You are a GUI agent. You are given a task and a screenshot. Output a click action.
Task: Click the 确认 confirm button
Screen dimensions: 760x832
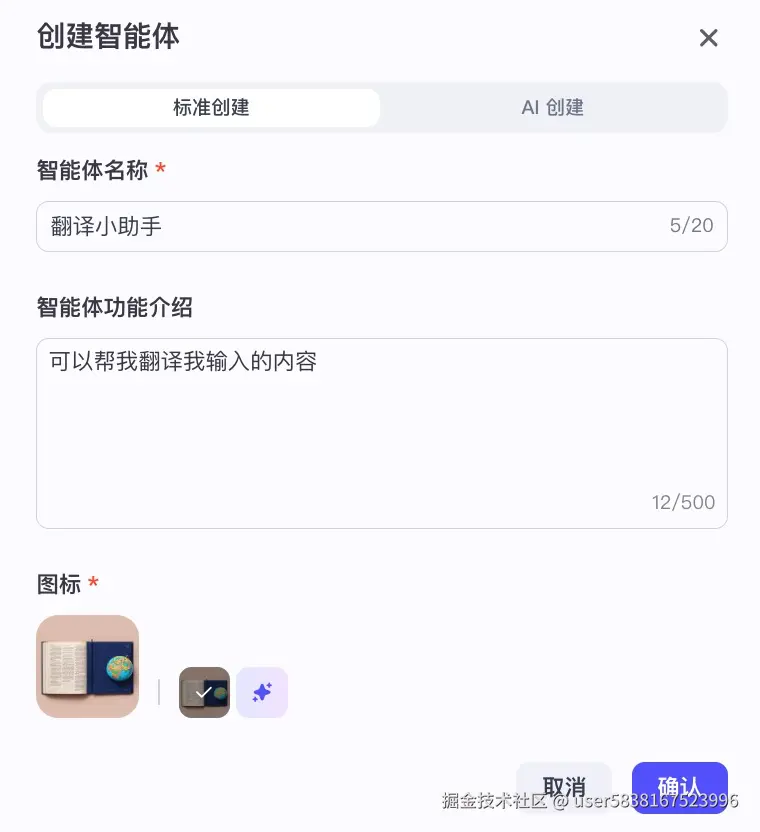pos(679,786)
